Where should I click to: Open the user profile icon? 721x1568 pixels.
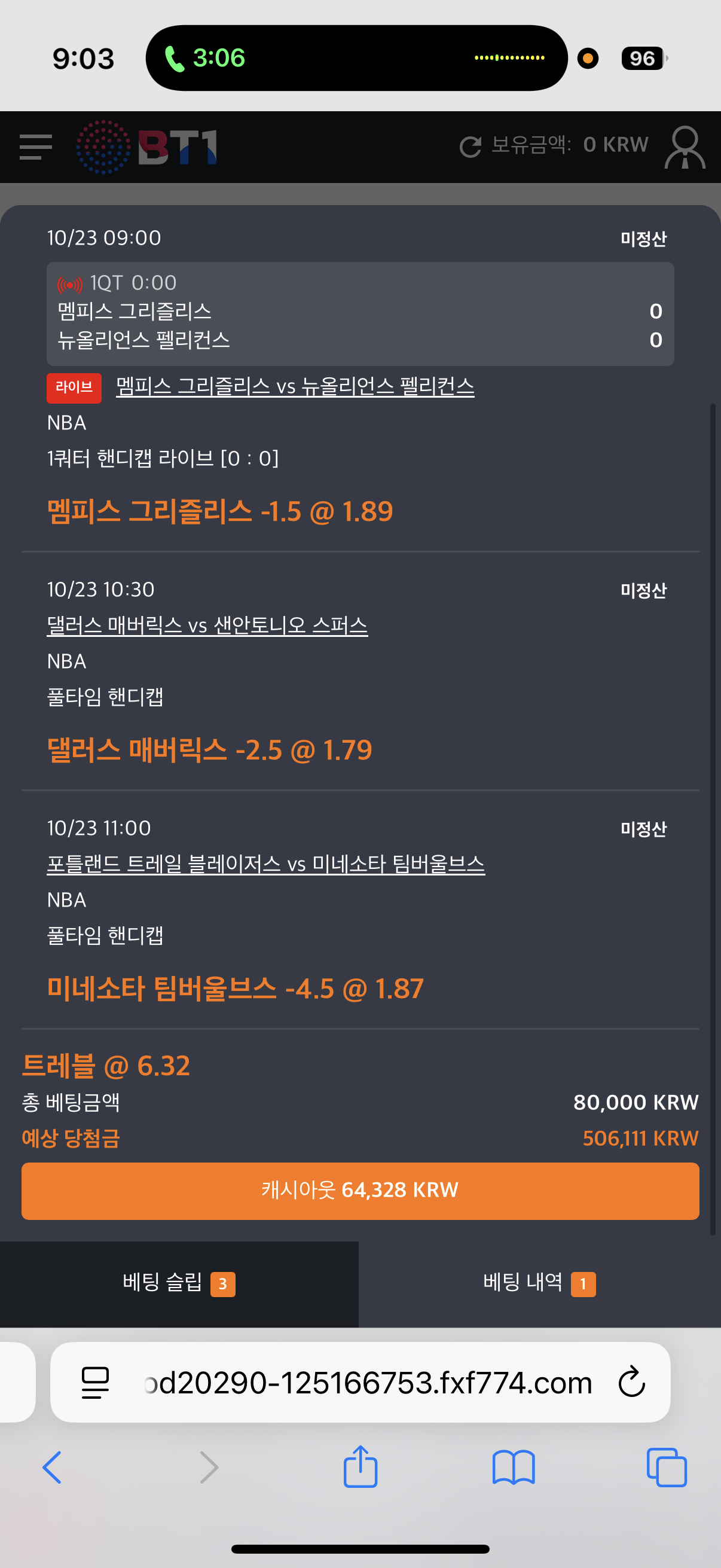[685, 147]
